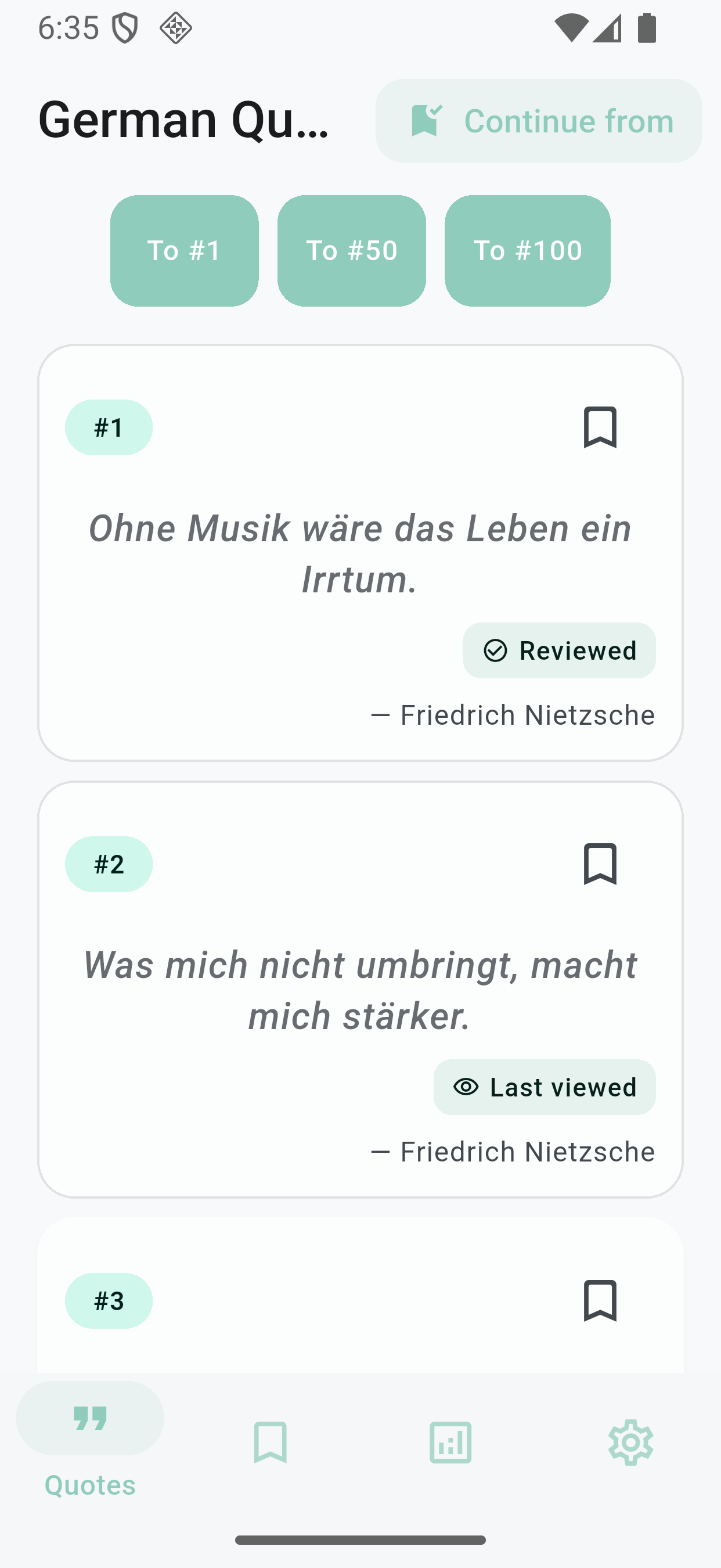Open the 'Was mich nicht umbringt' quote card
The height and width of the screenshot is (1568, 721).
[x=359, y=990]
